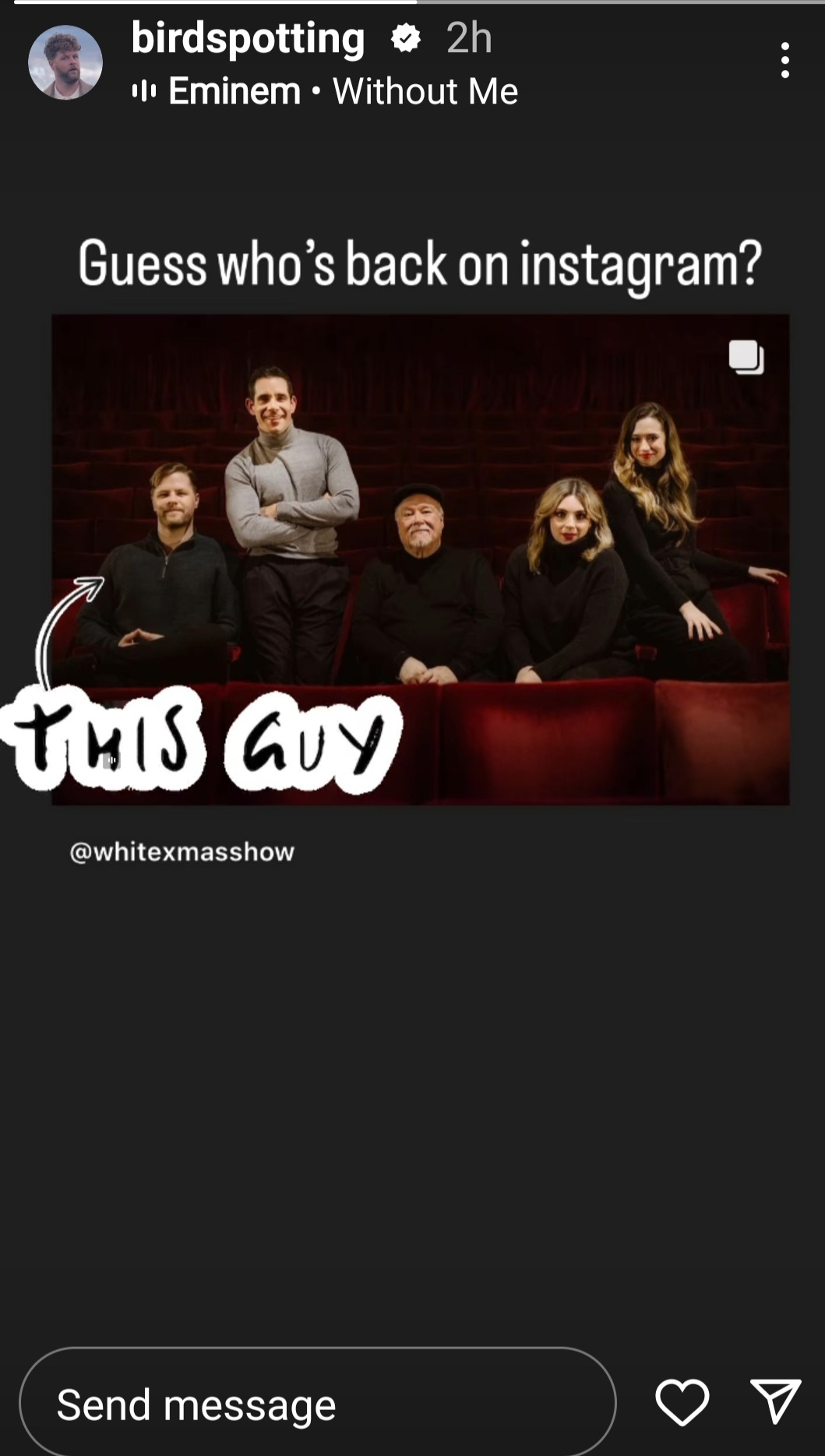Open the story overflow menu
The image size is (825, 1456).
784,61
